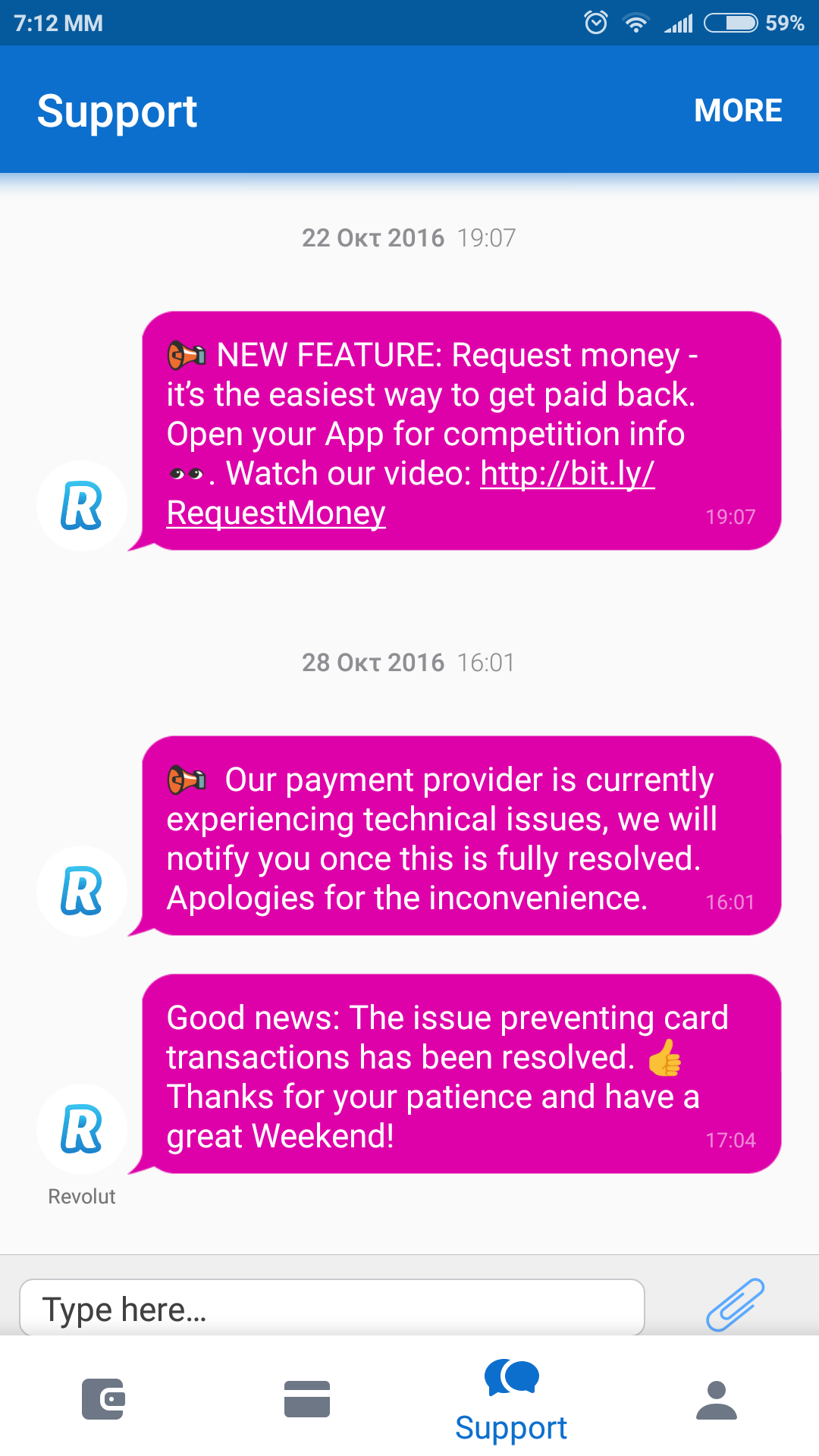Attach a file with the paperclip icon
Viewport: 819px width, 1456px height.
[x=735, y=1304]
